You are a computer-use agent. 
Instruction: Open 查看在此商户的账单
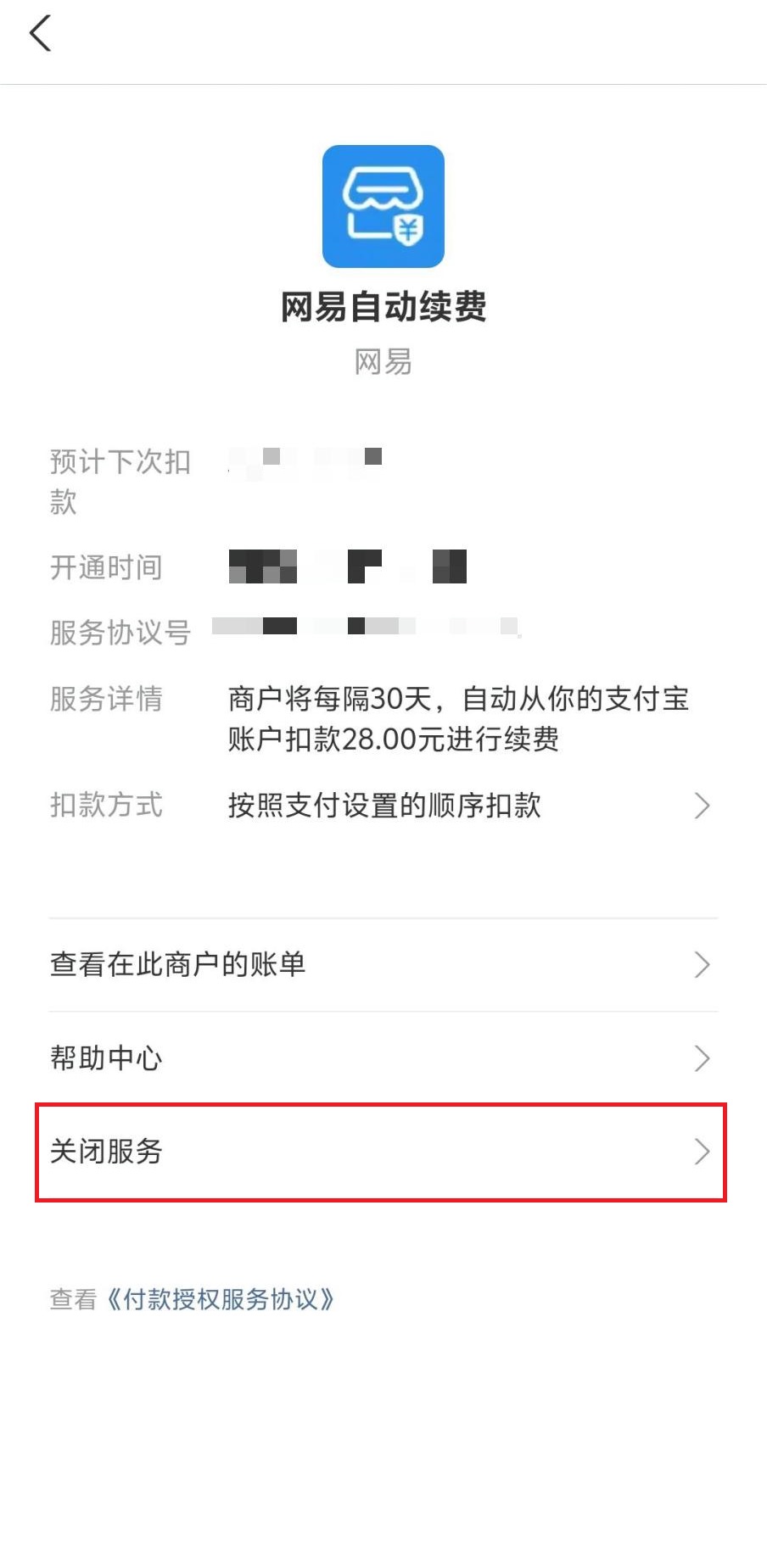[382, 965]
